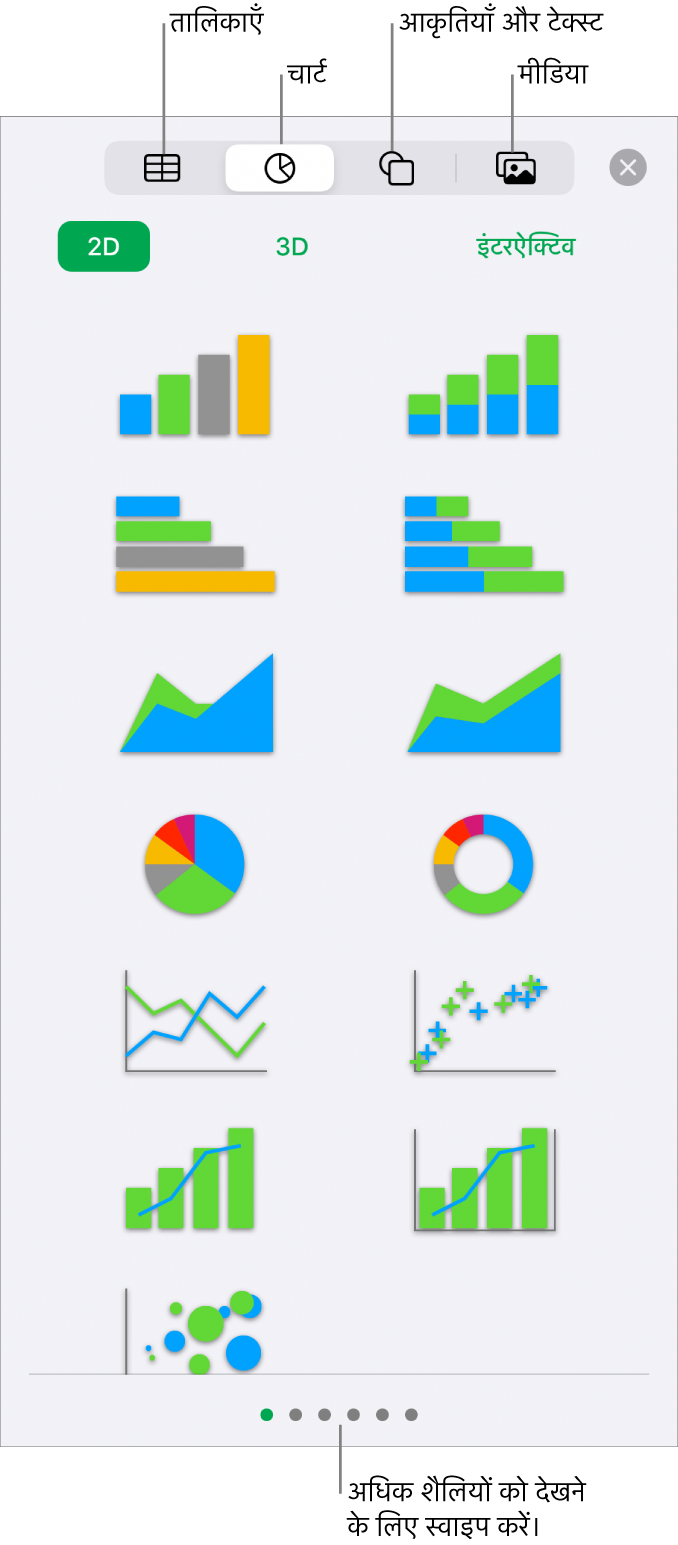
Task: Insert the line chart
Action: (195, 1021)
